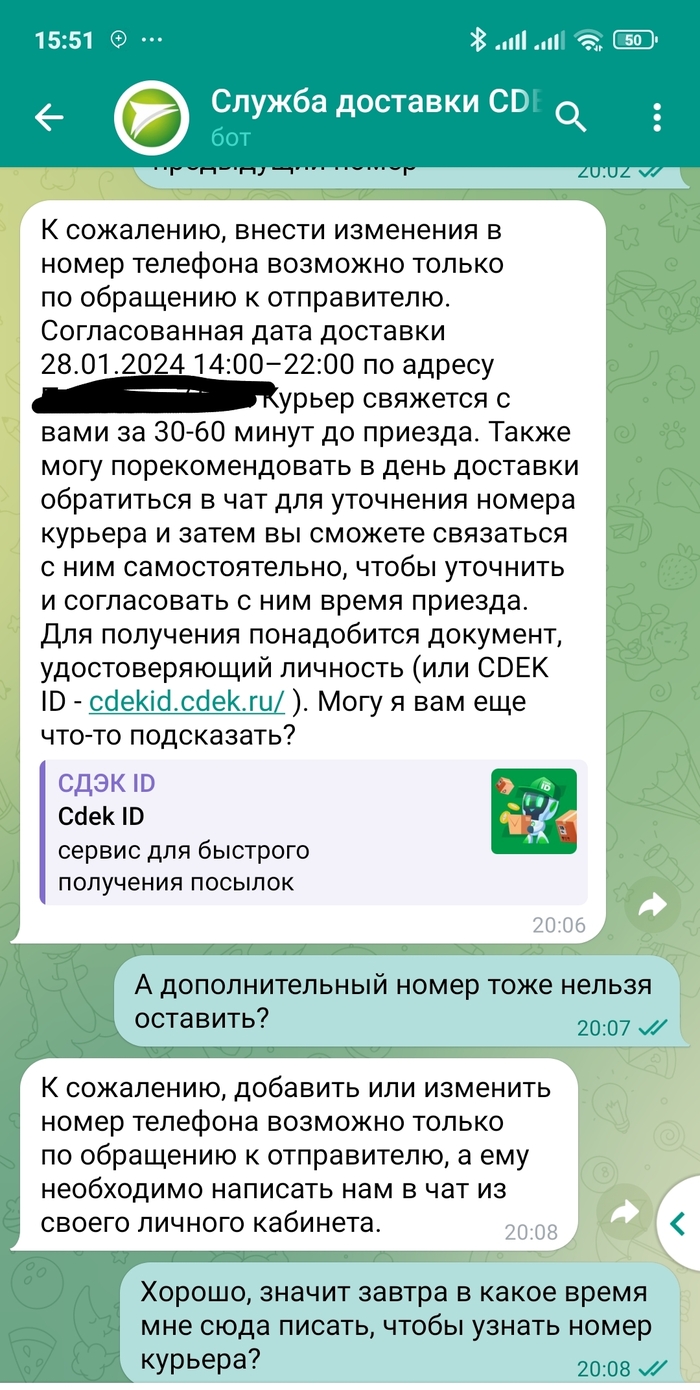The height and width of the screenshot is (1390, 700).
Task: Tap the side arrow tab at right edge
Action: point(680,1222)
